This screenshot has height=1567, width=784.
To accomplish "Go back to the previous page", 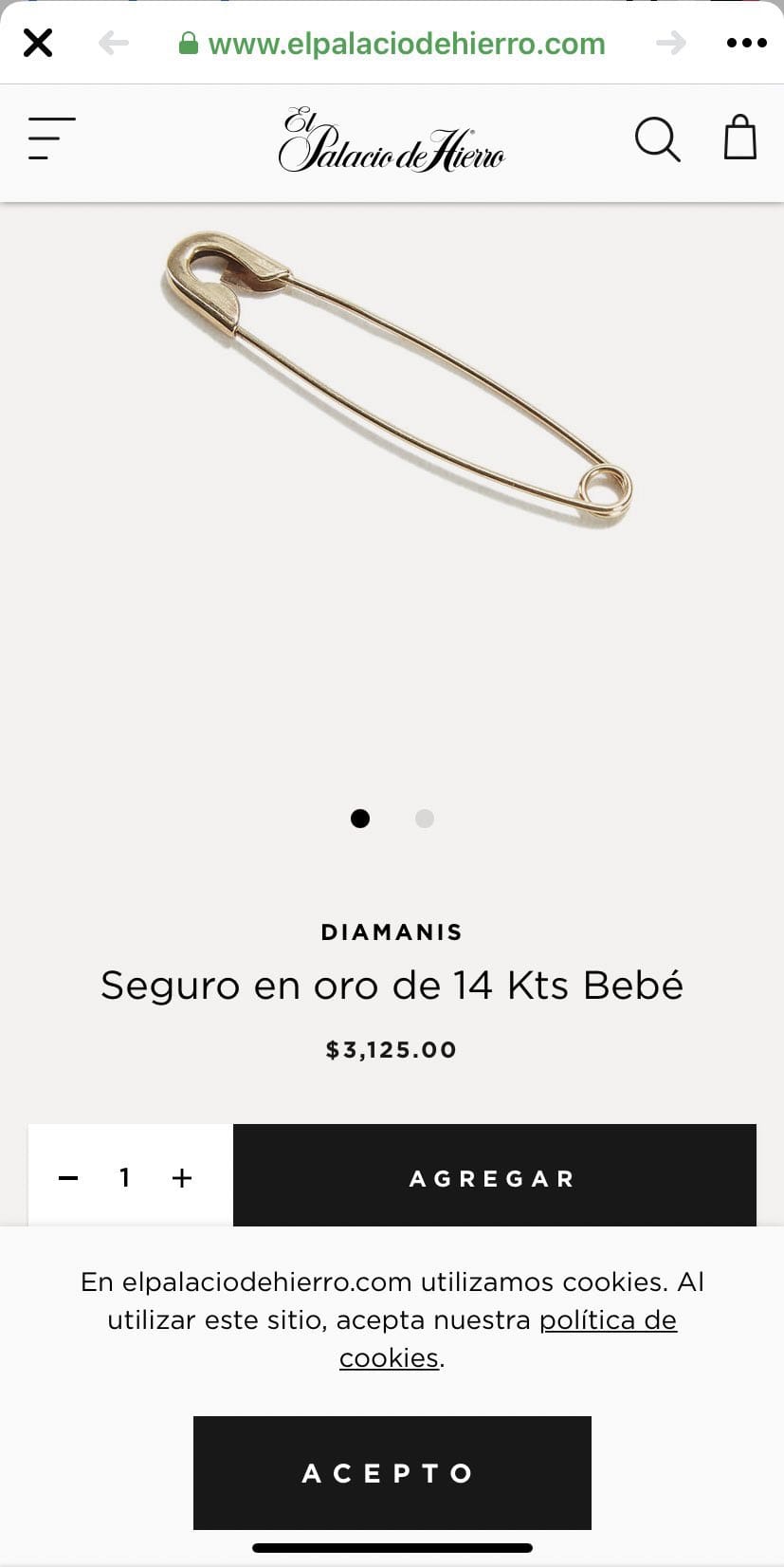I will [114, 43].
